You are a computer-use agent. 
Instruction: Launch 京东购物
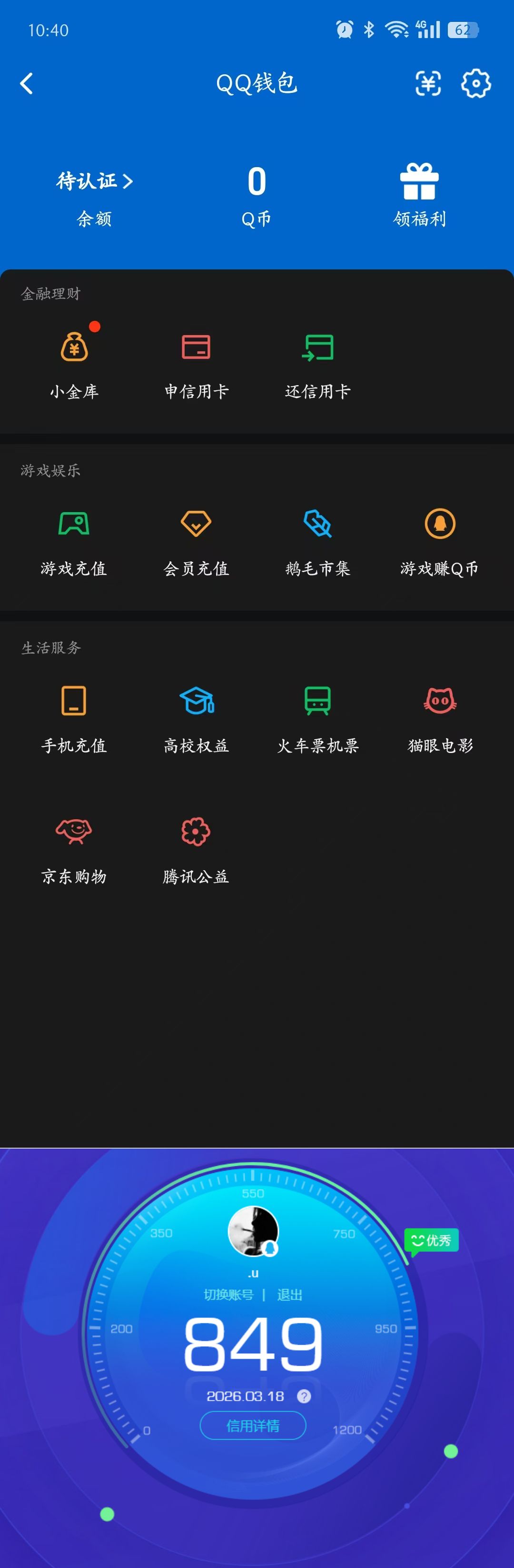tap(74, 848)
